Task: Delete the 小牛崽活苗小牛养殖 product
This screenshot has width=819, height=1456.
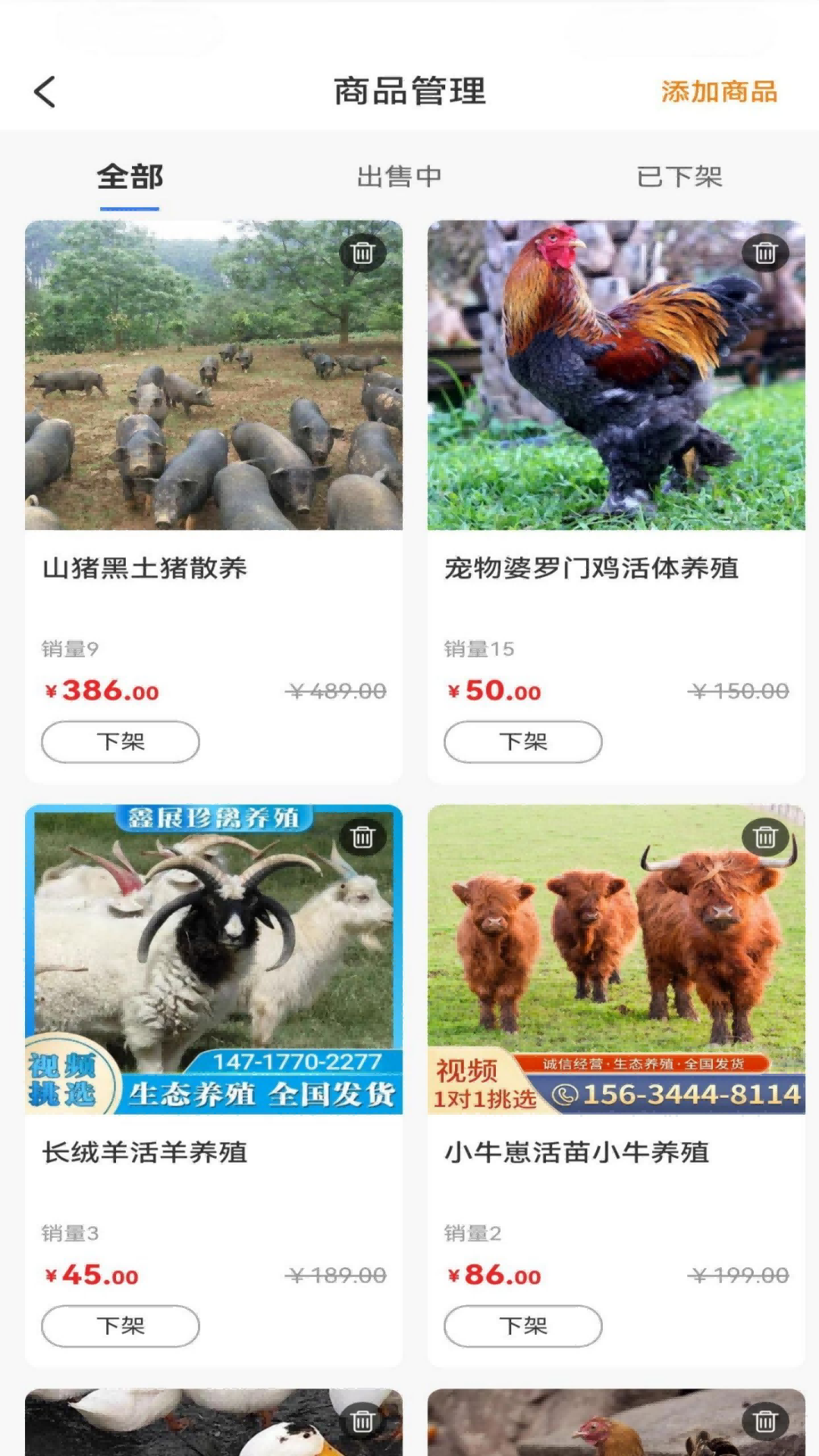Action: [765, 837]
